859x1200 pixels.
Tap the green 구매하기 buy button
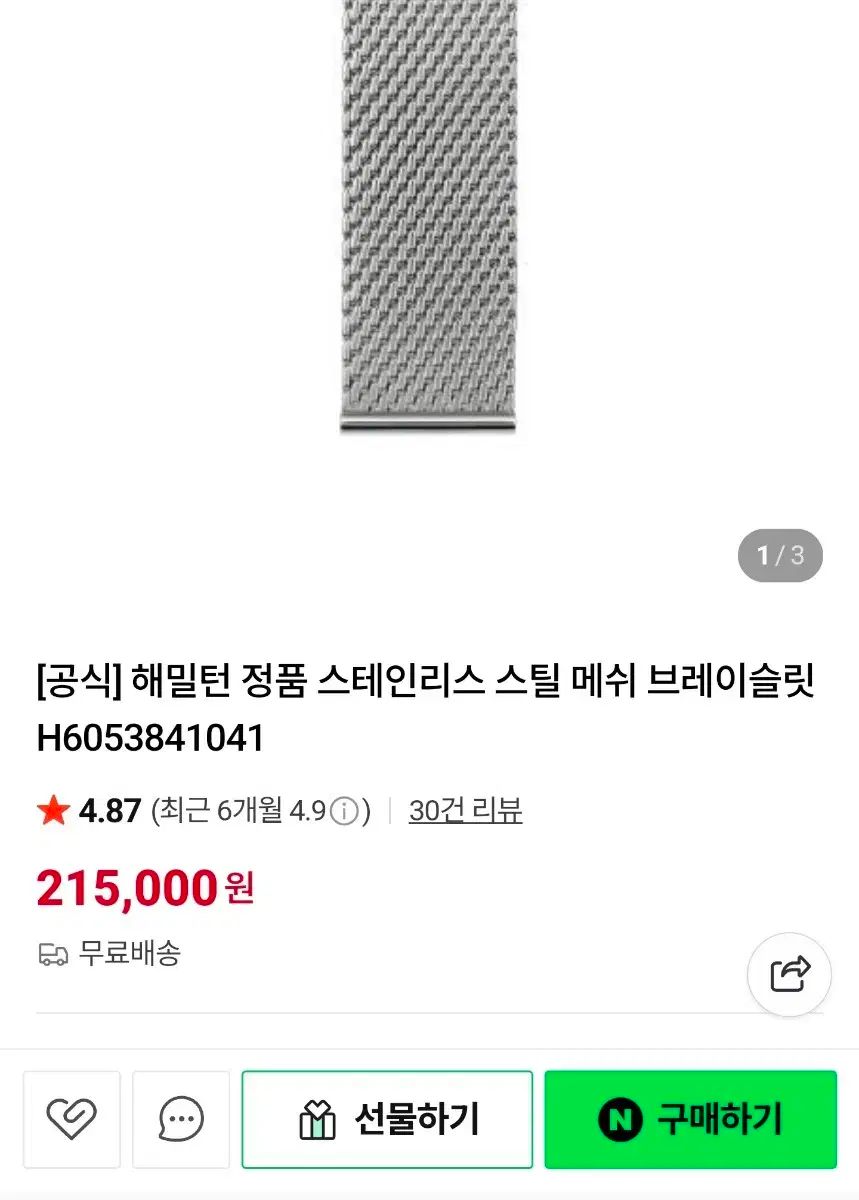(690, 1119)
